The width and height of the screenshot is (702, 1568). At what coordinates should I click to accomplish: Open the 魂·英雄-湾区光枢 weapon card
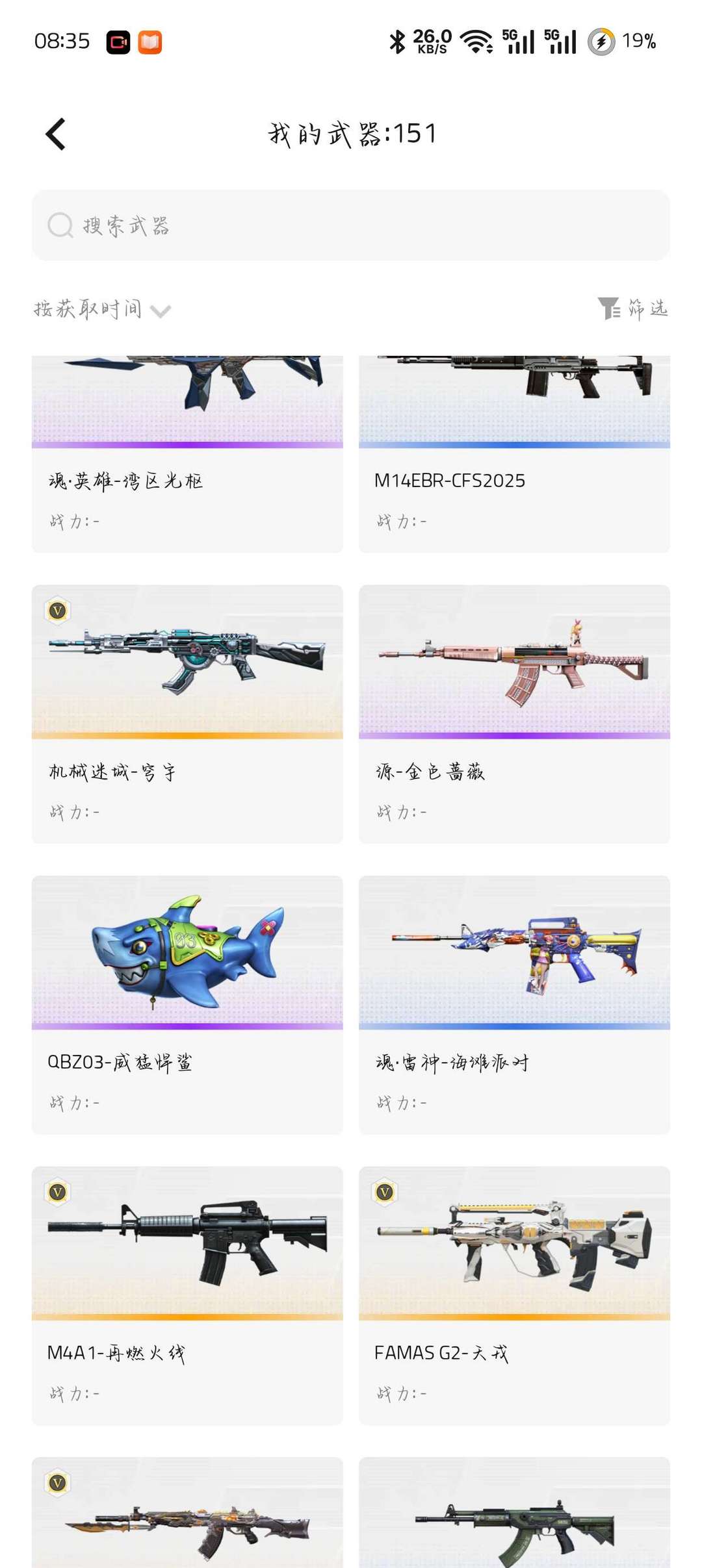click(x=187, y=454)
